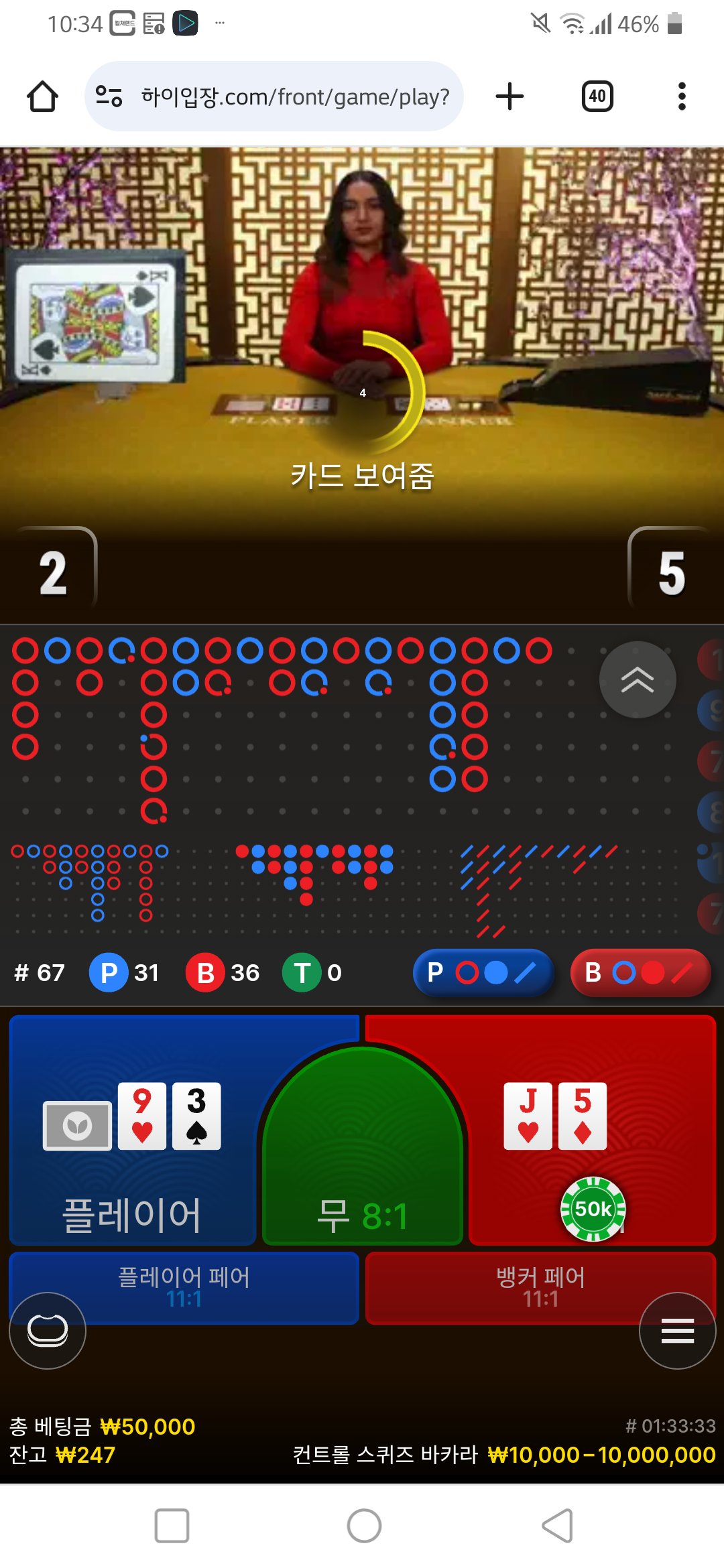Show the B next-round prediction

click(640, 972)
